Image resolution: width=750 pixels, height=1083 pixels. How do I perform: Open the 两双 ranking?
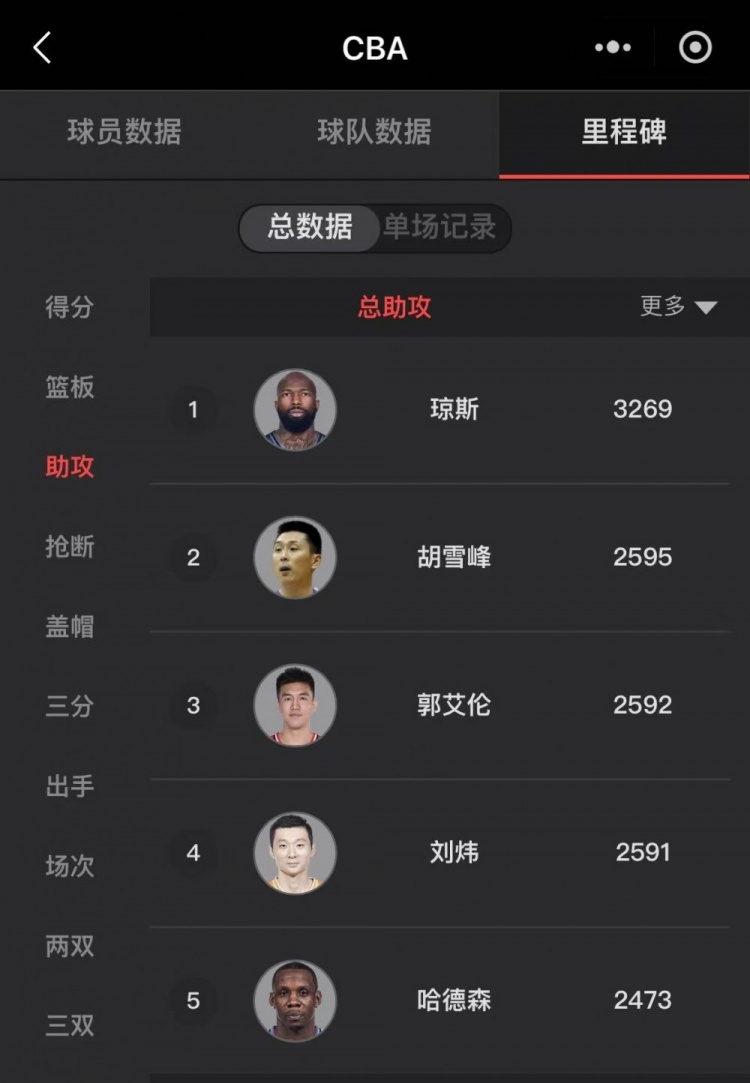(69, 945)
